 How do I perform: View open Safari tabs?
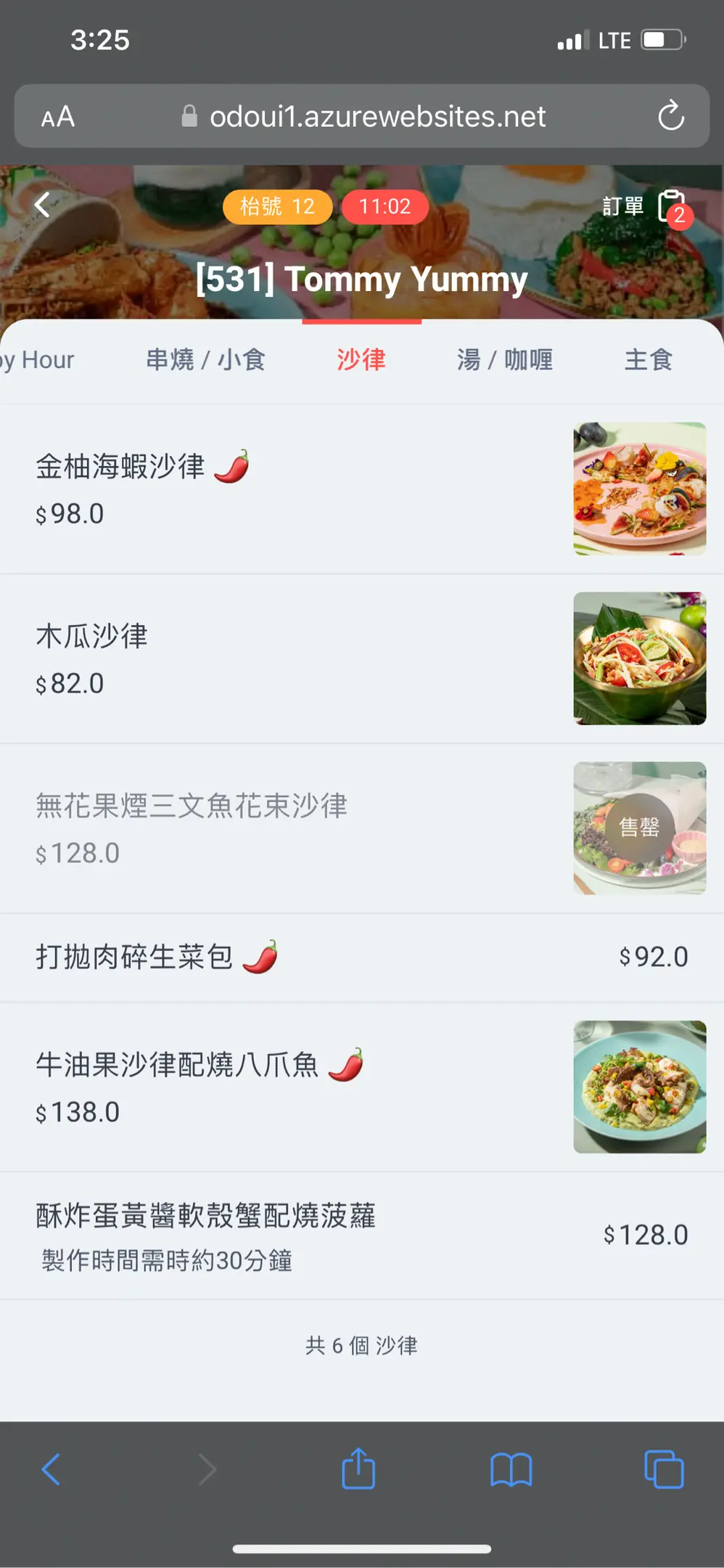(x=664, y=1469)
